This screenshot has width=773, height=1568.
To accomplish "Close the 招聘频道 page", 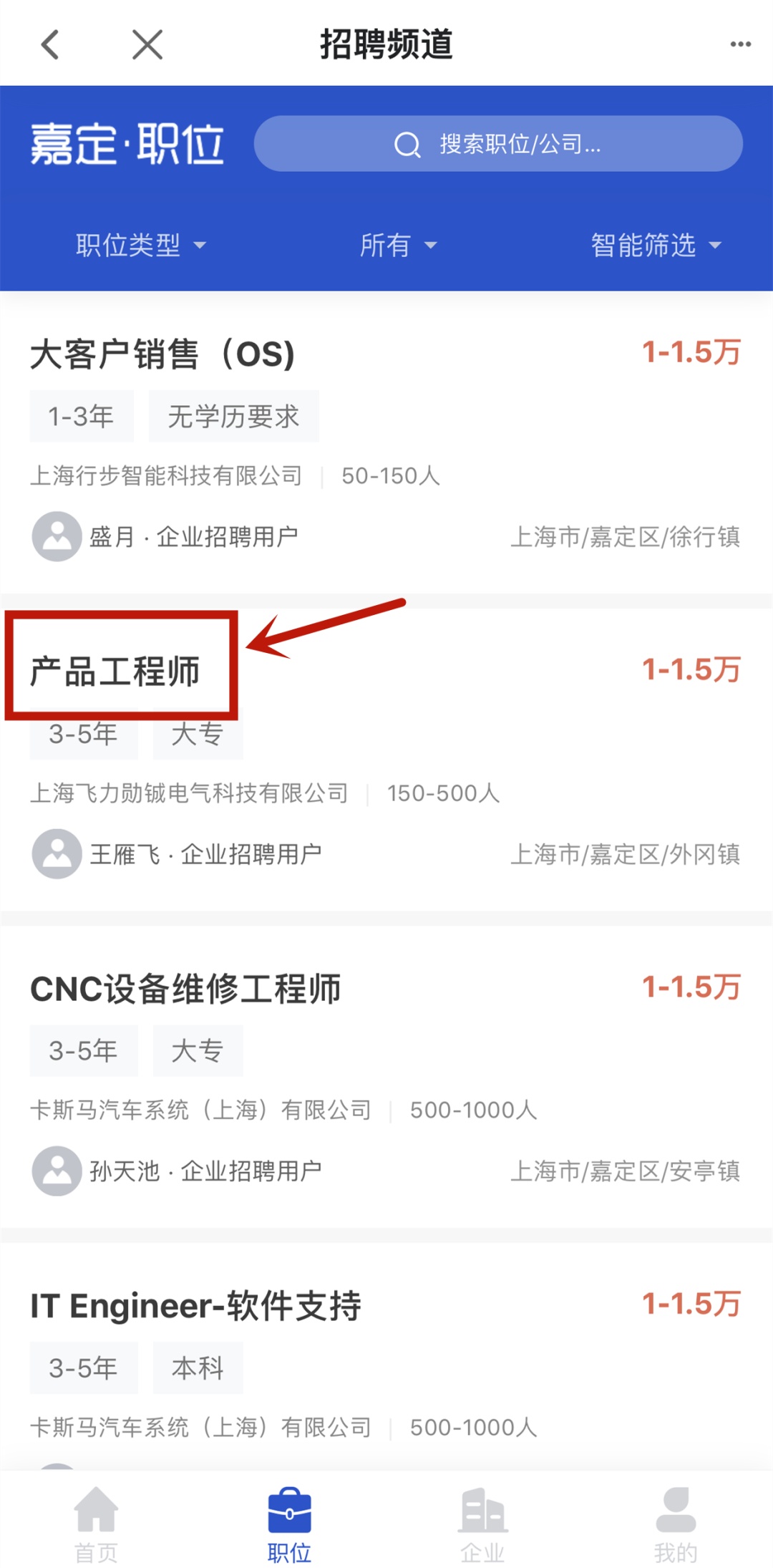I will (x=147, y=44).
